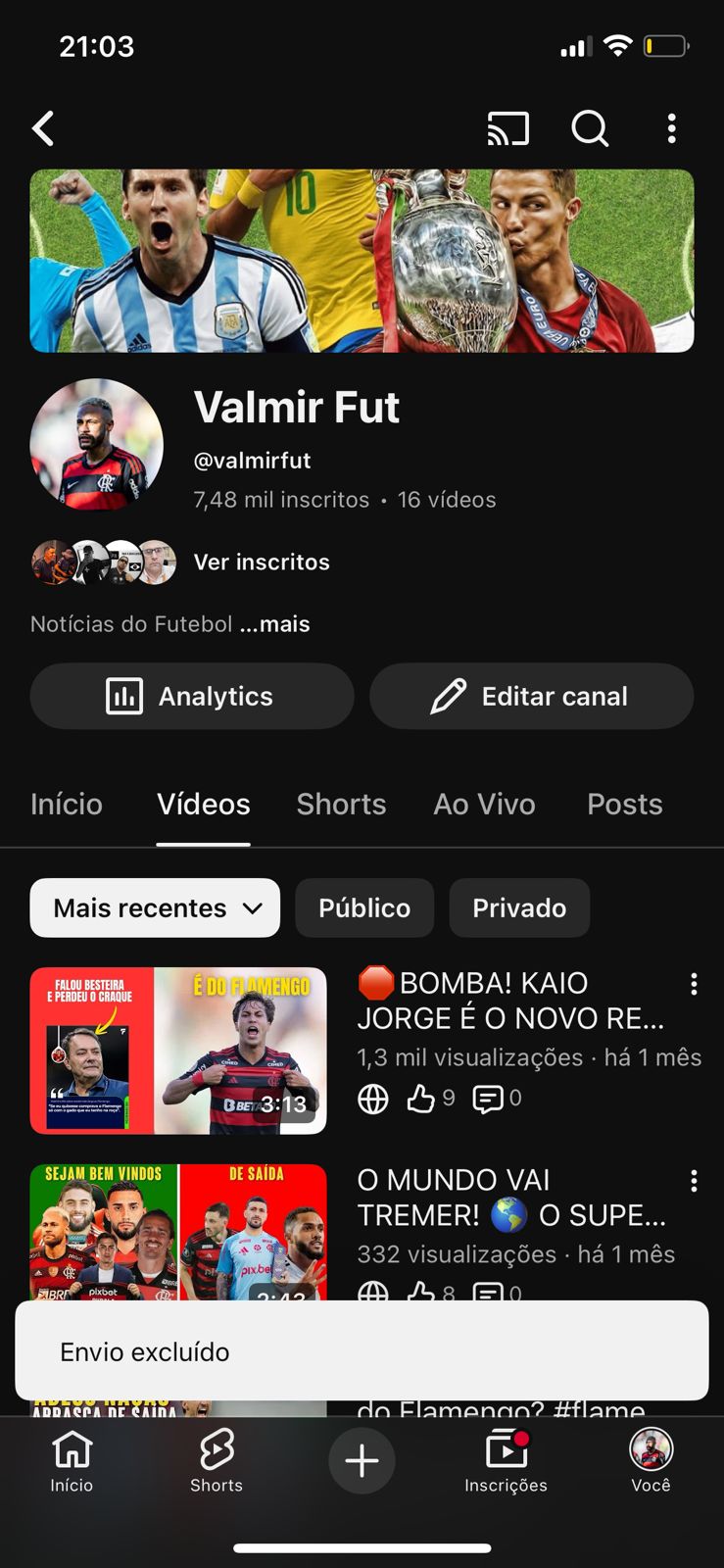
Task: Switch to the Início channel tab
Action: [x=67, y=805]
